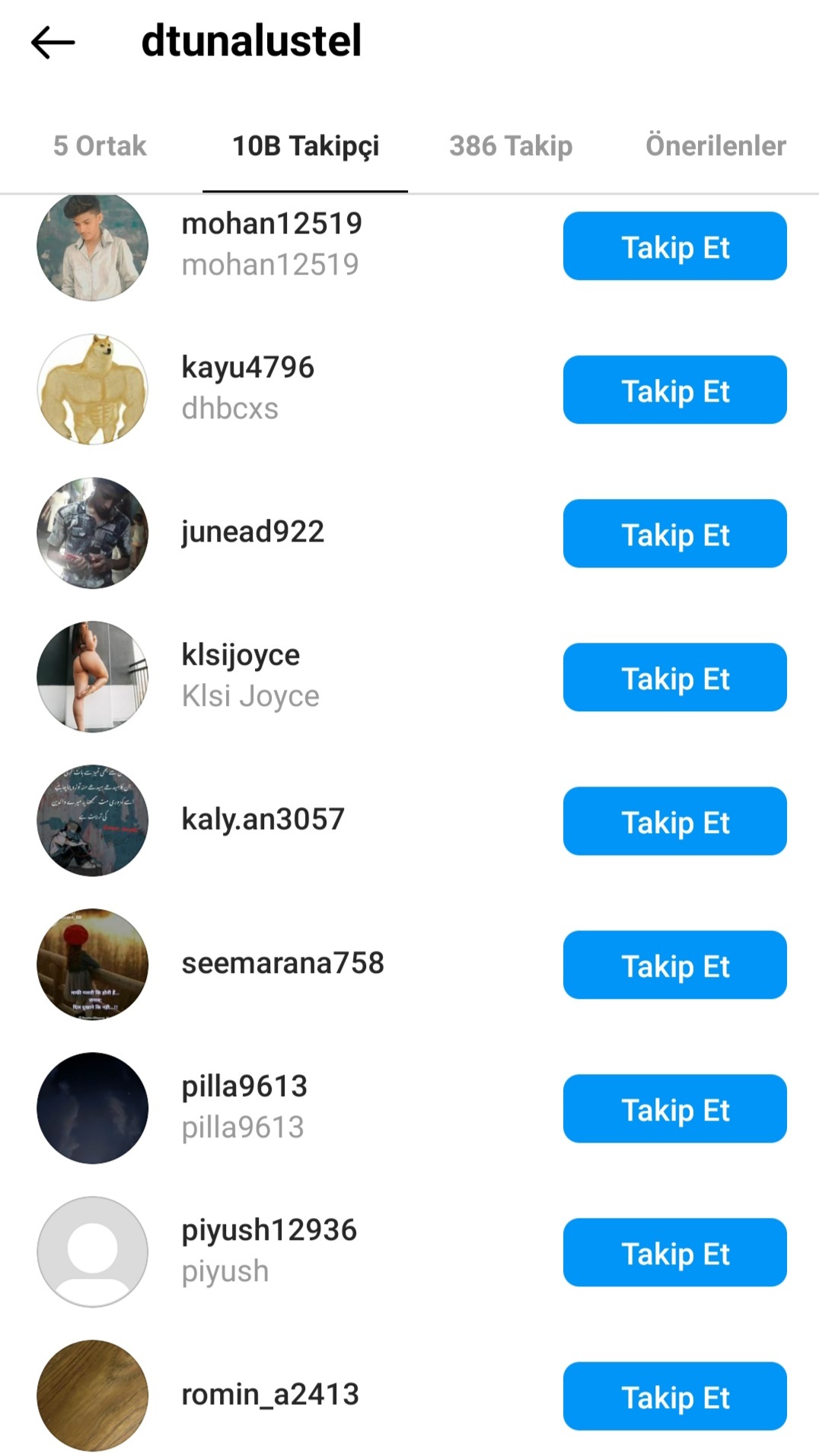The width and height of the screenshot is (819, 1456).
Task: Tap Takip Et next to kayu4796
Action: pyautogui.click(x=674, y=390)
